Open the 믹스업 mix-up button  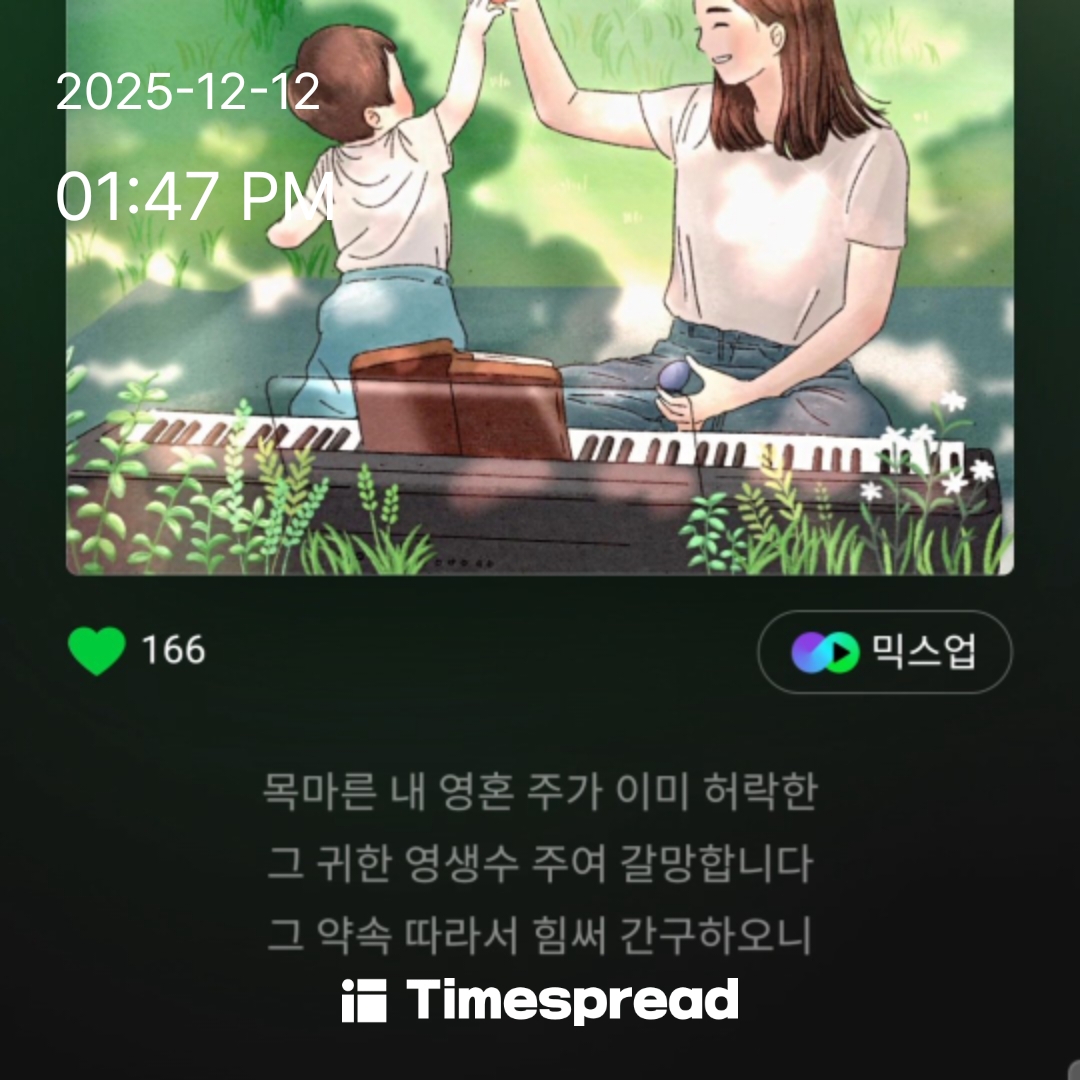884,652
